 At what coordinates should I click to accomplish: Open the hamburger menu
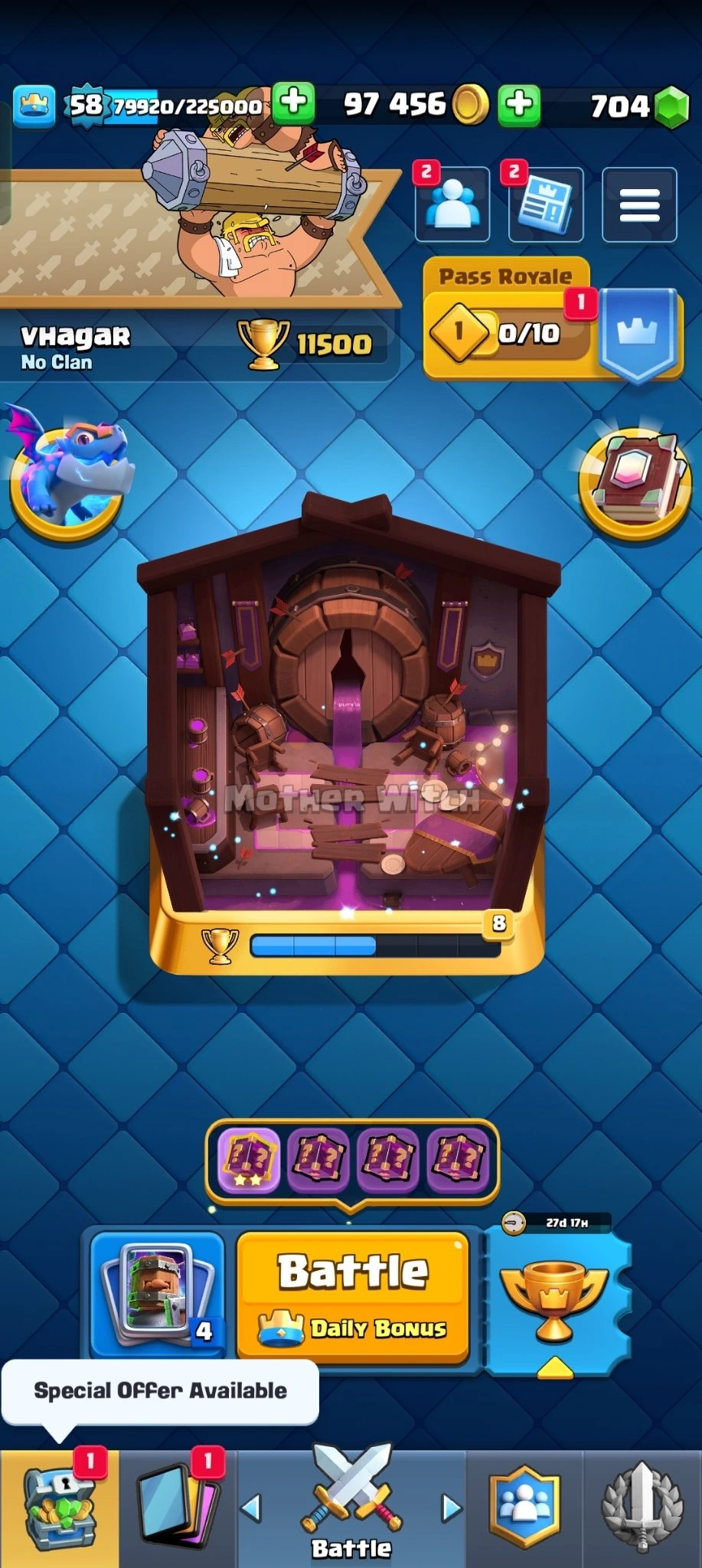(x=639, y=204)
